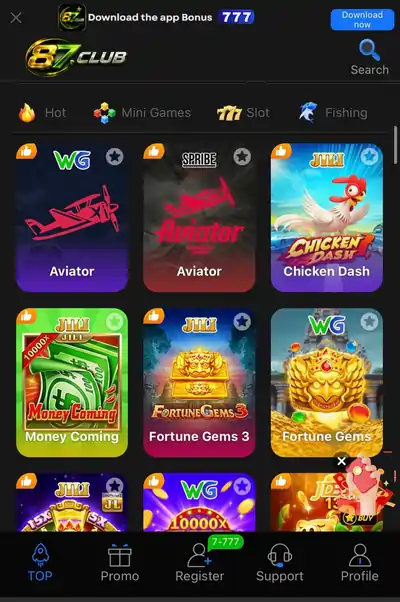Launch the WG Fortune Gems game

coord(327,382)
